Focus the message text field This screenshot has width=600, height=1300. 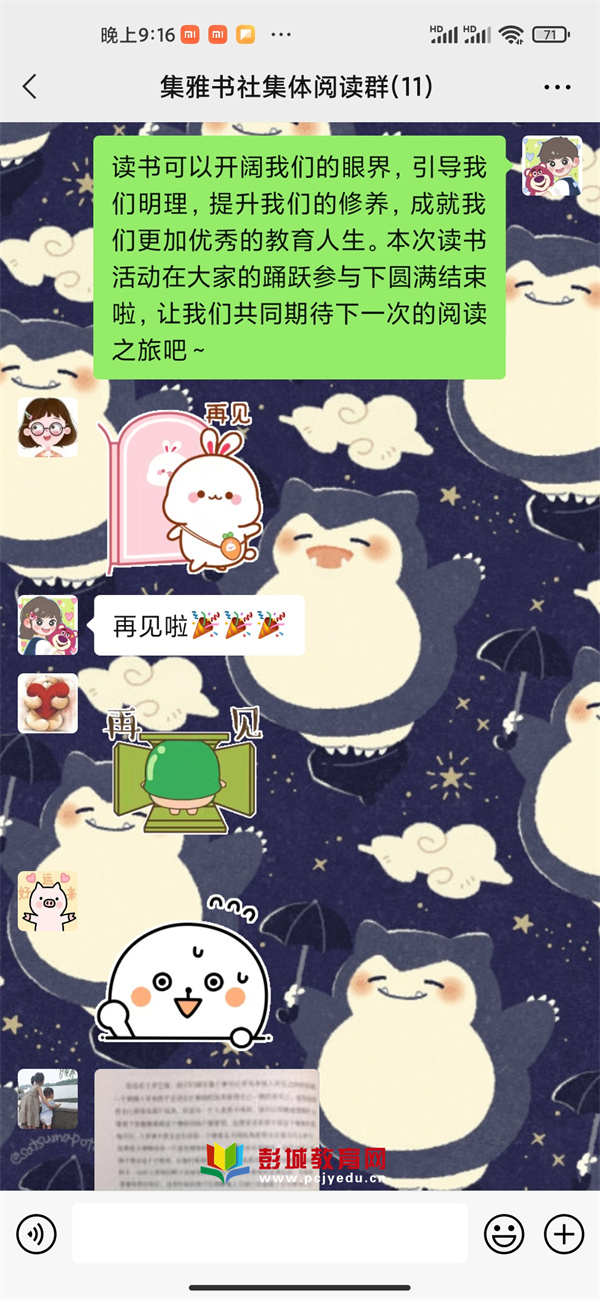pos(269,1233)
